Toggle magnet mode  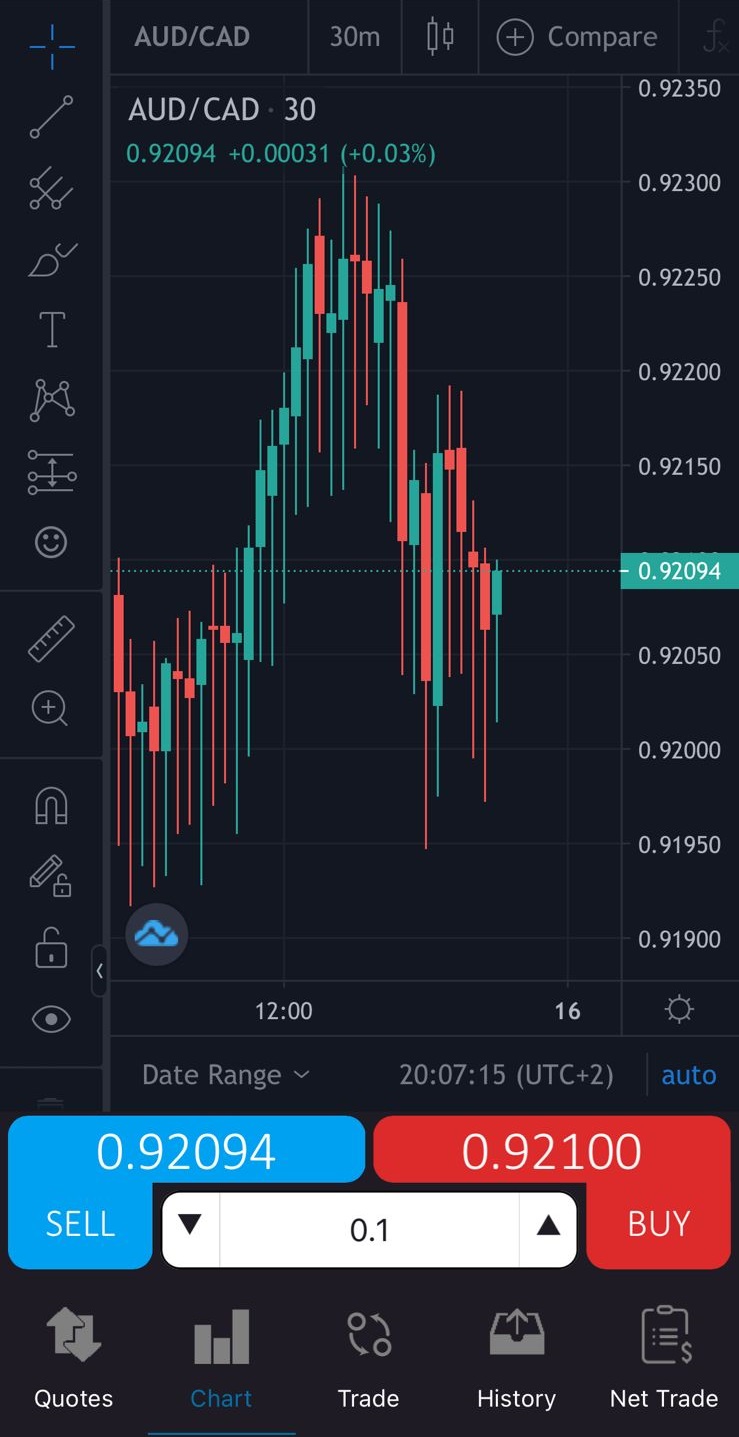tap(51, 805)
